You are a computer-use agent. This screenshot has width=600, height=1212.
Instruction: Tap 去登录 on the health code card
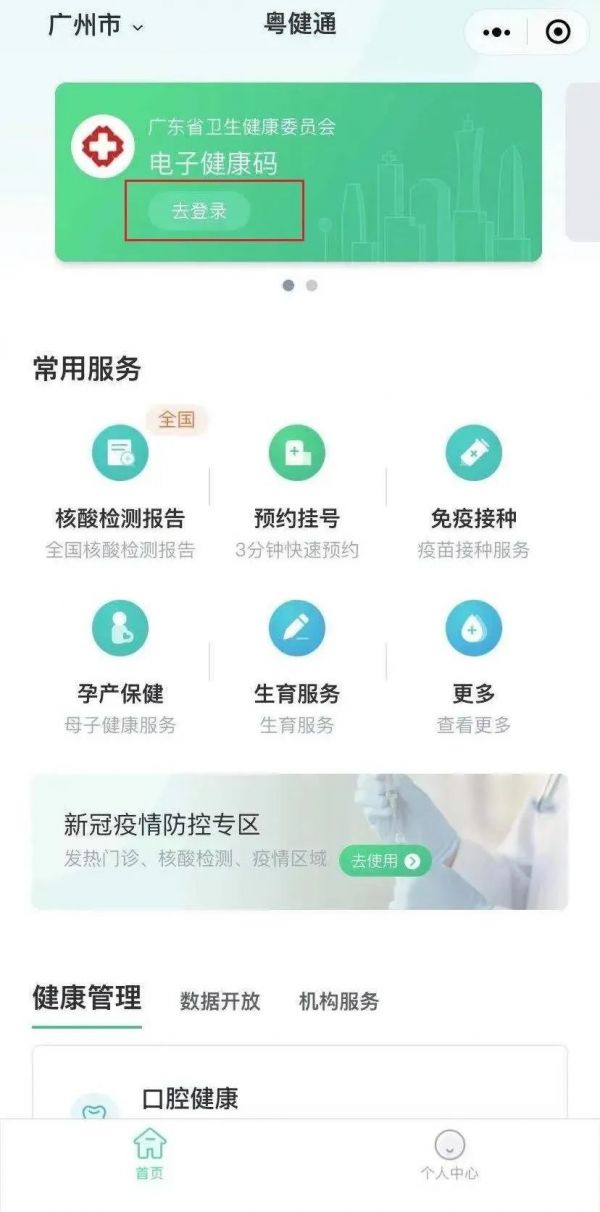click(199, 211)
